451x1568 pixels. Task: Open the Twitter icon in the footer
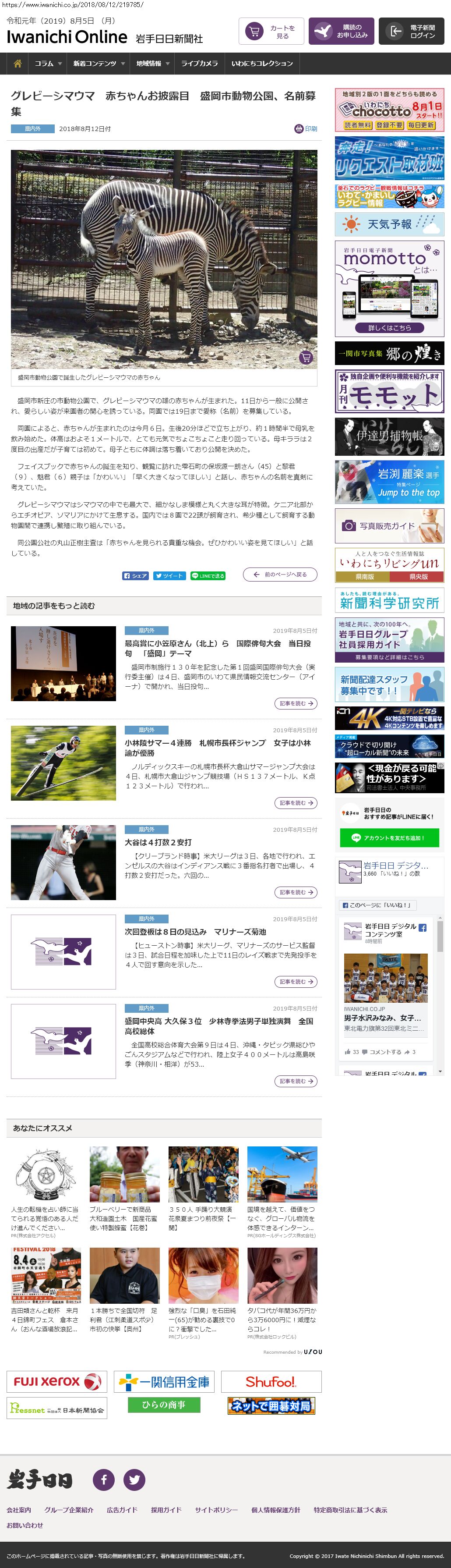[x=134, y=1479]
